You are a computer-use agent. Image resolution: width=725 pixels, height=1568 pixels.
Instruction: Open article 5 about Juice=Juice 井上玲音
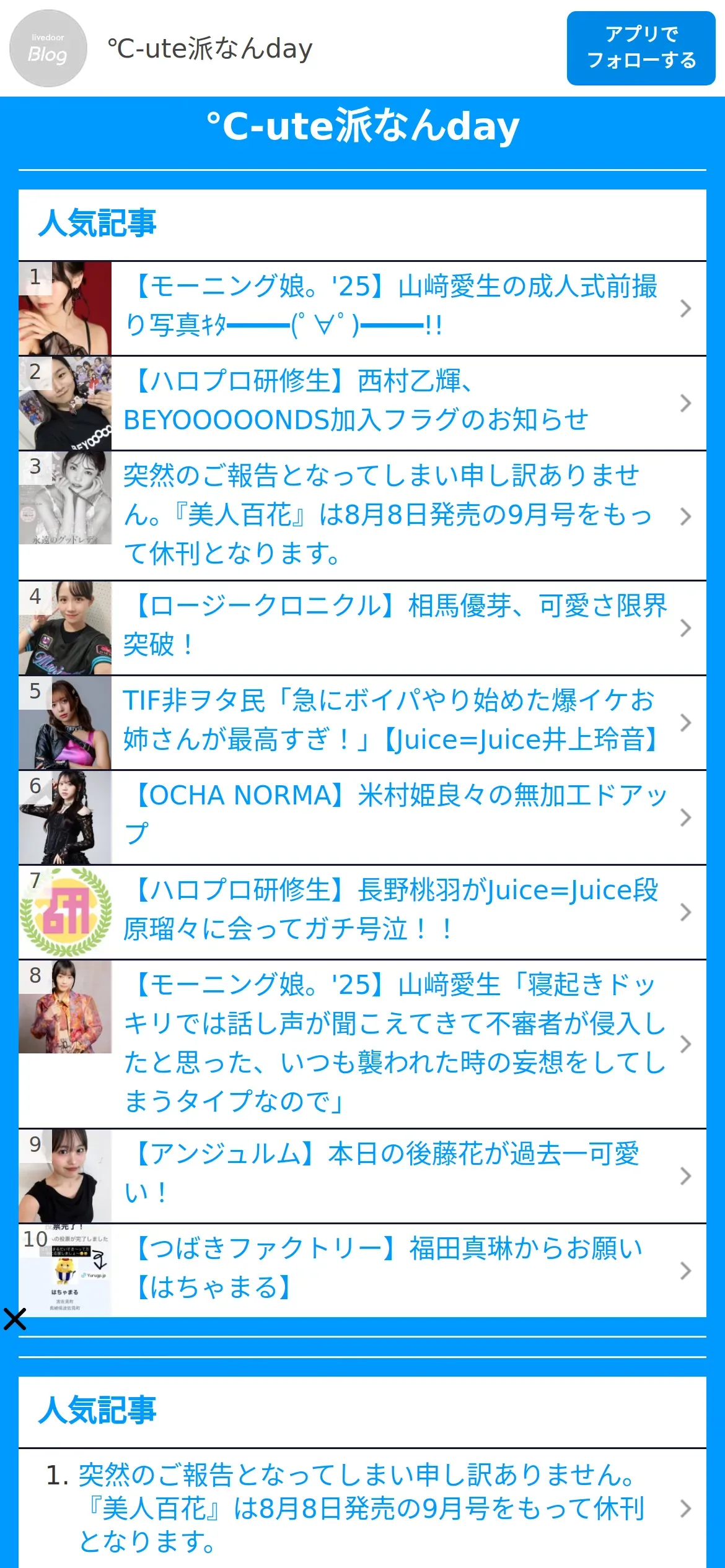tap(390, 721)
